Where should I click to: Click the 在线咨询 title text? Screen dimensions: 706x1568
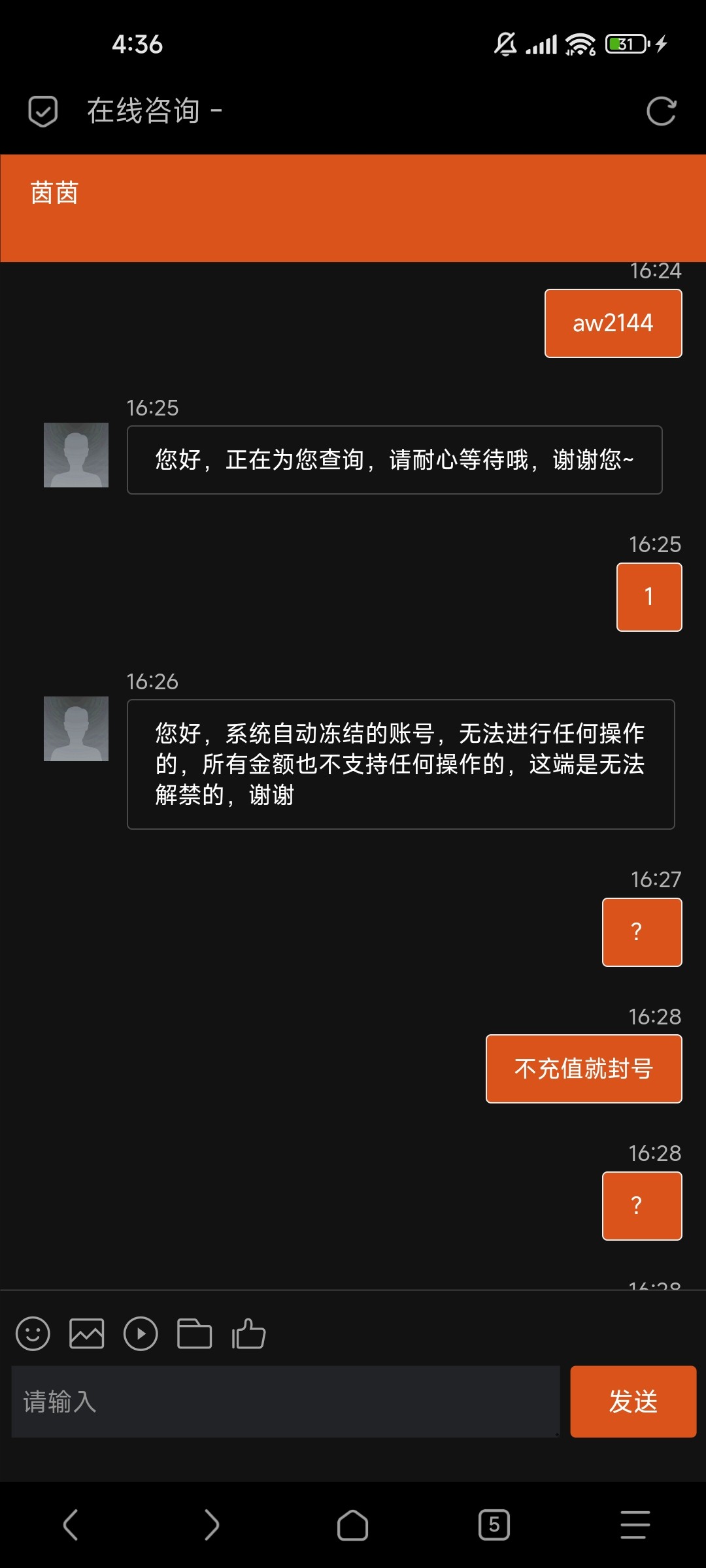(x=145, y=111)
